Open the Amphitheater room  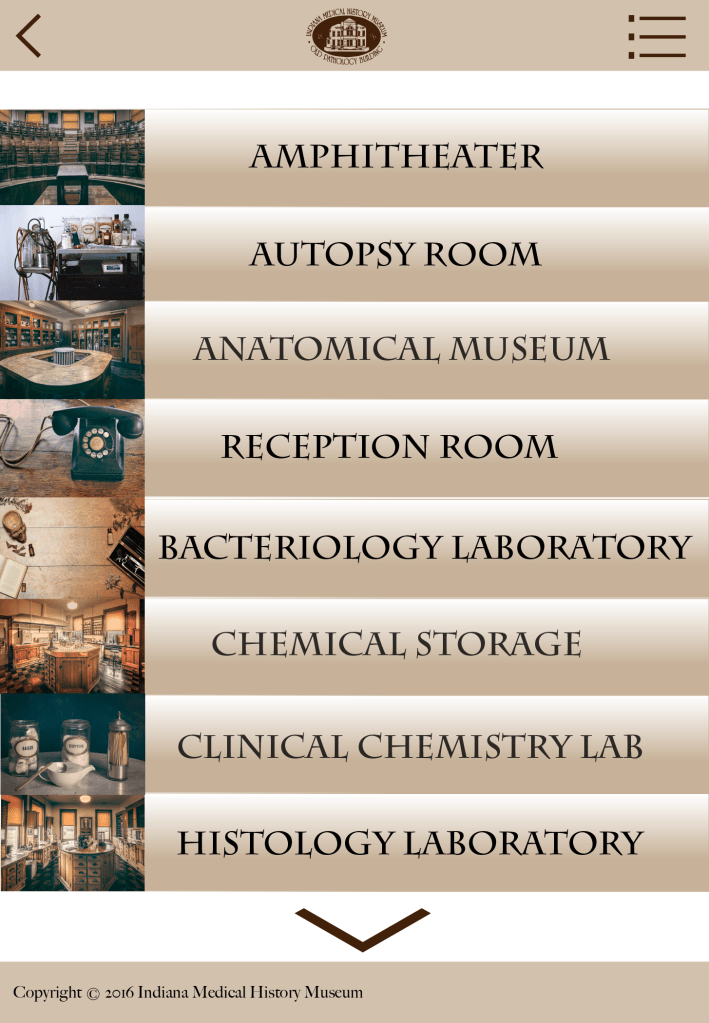(396, 157)
